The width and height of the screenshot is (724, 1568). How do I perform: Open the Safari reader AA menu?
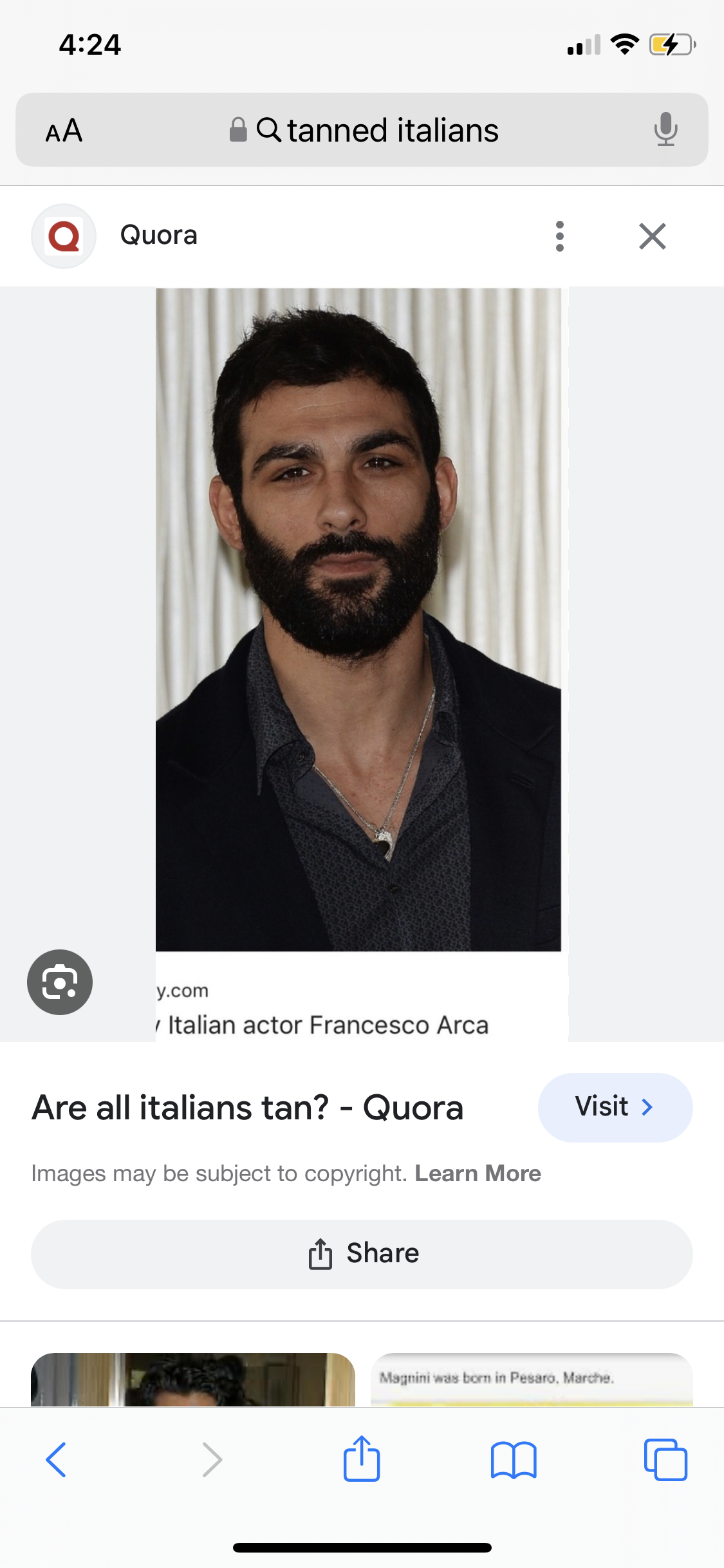pos(64,131)
